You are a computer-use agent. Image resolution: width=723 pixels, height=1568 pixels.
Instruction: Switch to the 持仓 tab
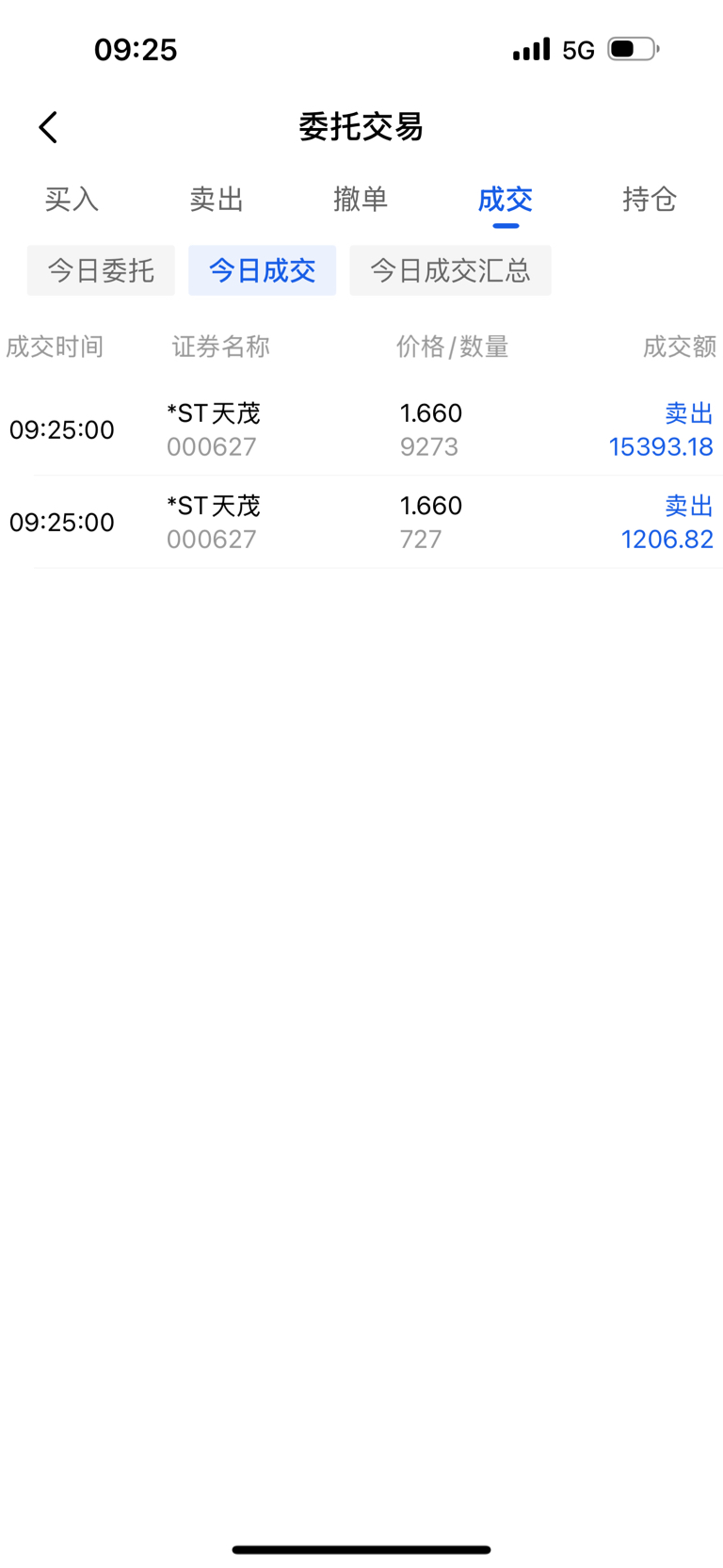(650, 199)
